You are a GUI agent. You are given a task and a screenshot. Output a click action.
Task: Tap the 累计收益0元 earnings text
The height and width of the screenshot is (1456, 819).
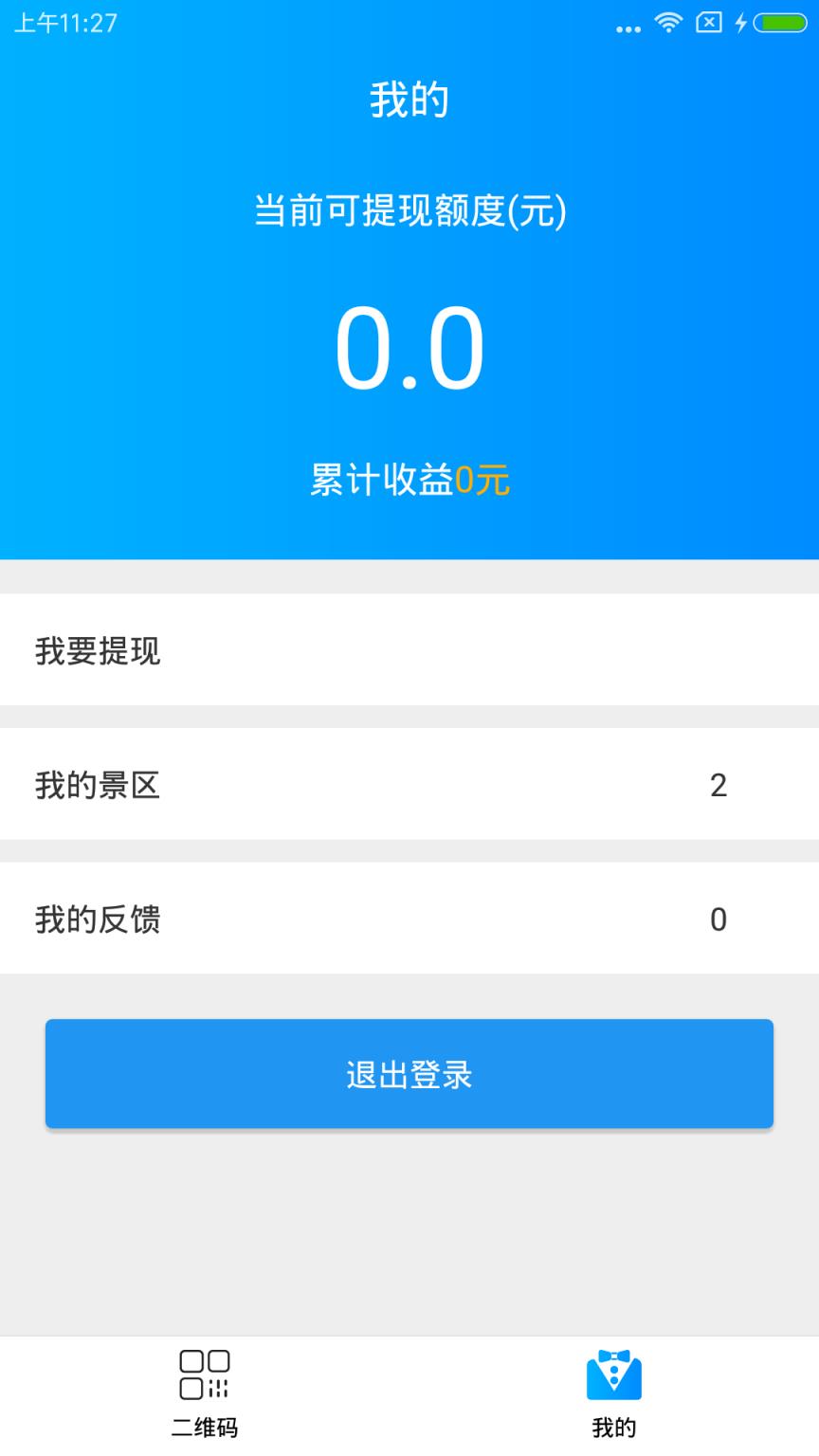click(x=409, y=480)
